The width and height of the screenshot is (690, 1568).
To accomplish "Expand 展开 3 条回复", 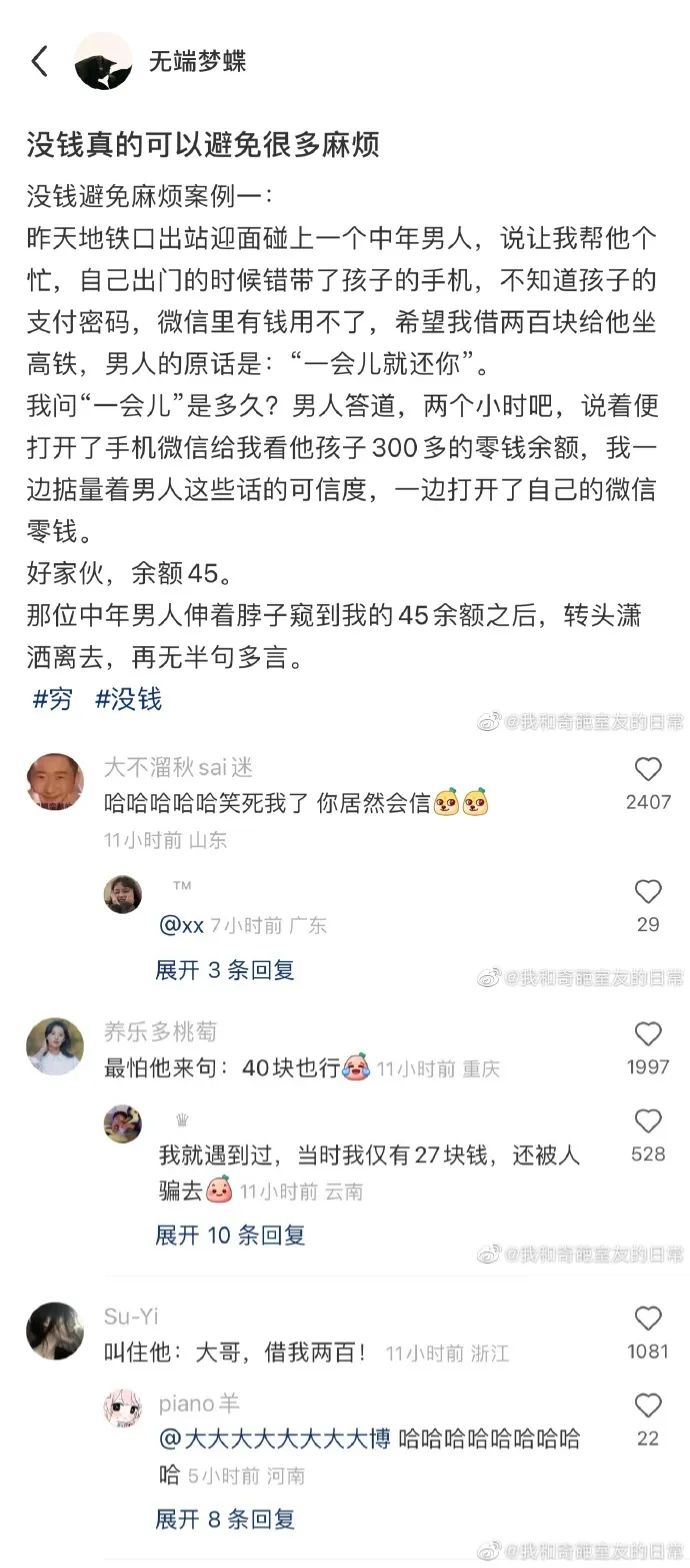I will coord(224,970).
